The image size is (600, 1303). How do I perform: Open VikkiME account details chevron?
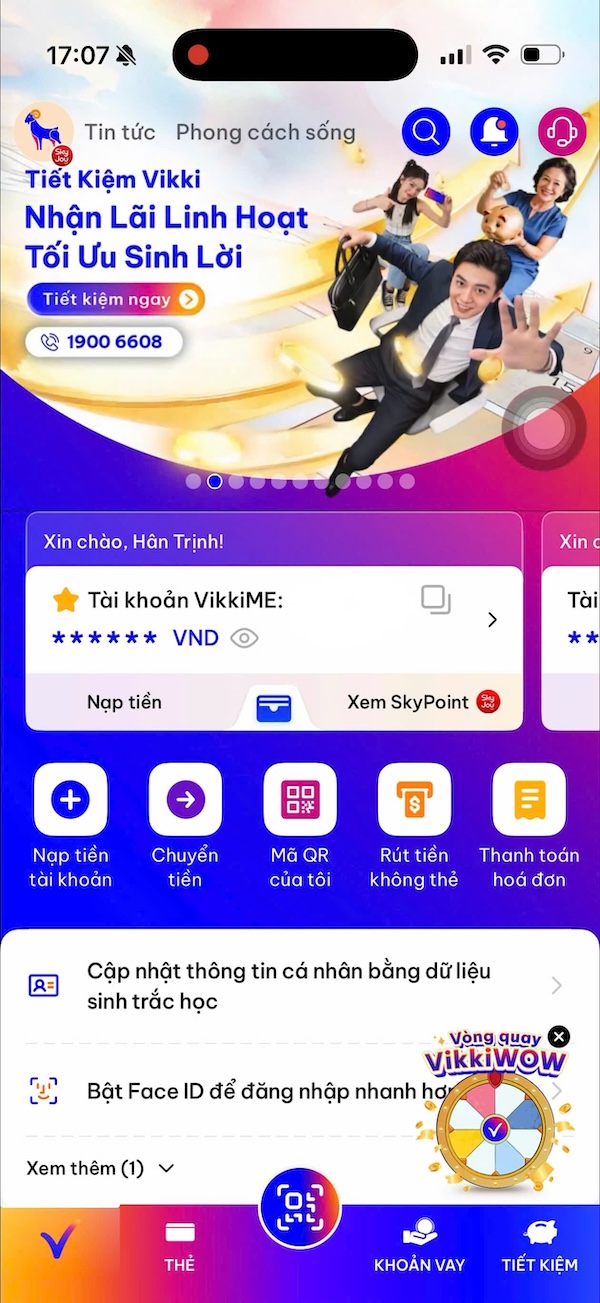click(x=492, y=620)
